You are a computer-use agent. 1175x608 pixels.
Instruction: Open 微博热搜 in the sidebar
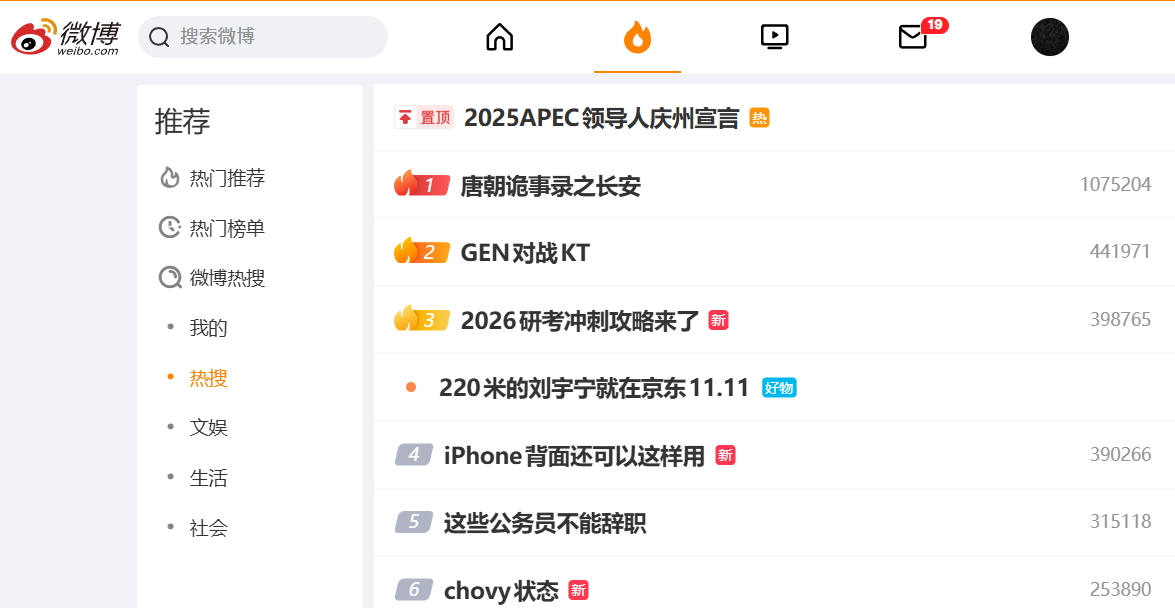pyautogui.click(x=227, y=278)
